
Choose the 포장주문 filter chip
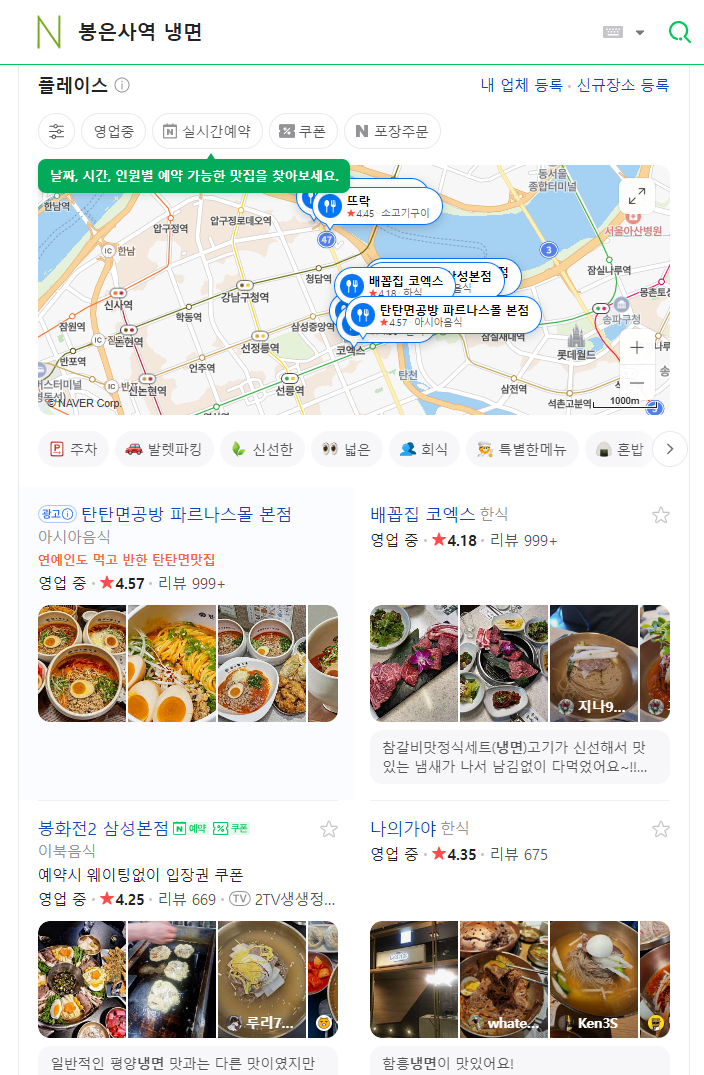point(391,131)
